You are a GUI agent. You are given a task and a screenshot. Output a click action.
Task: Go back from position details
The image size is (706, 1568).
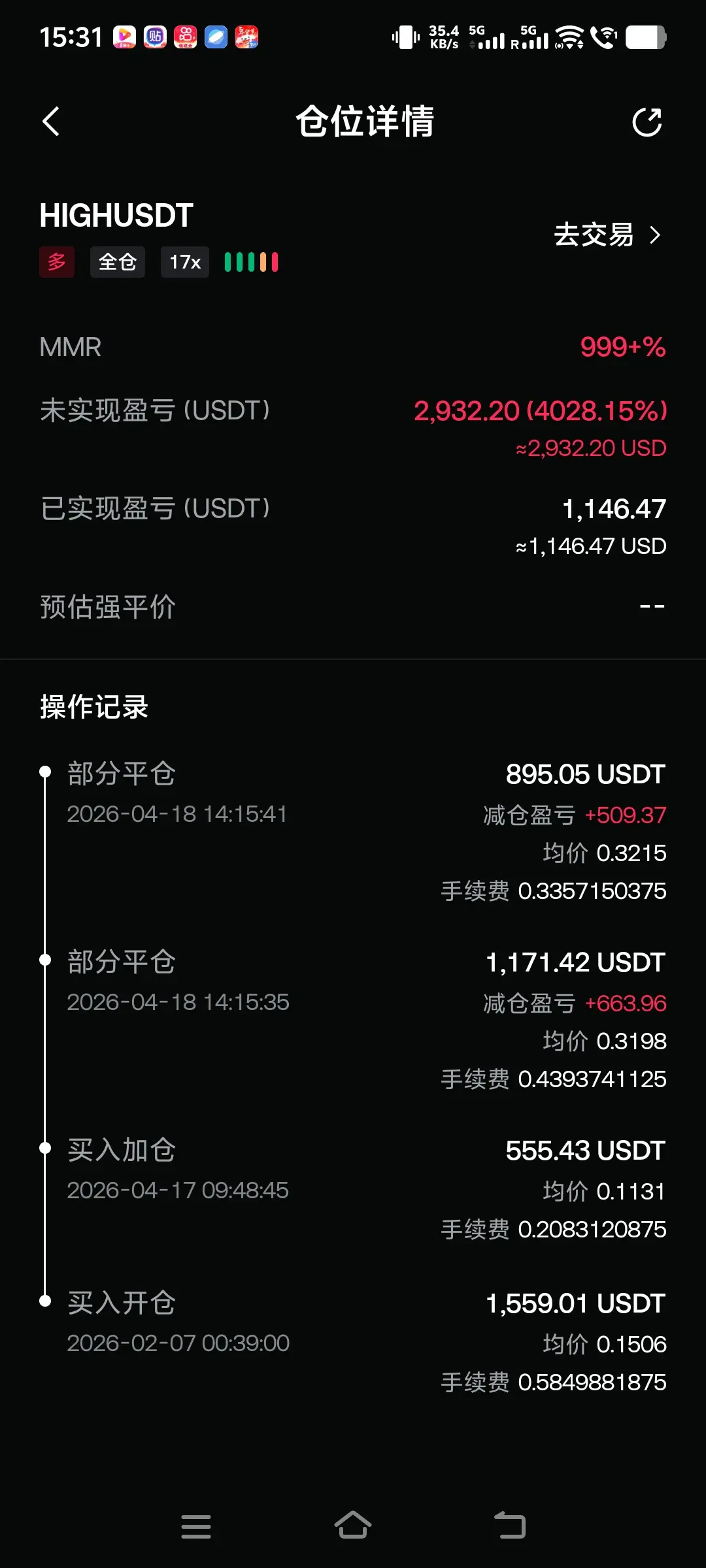[x=51, y=122]
